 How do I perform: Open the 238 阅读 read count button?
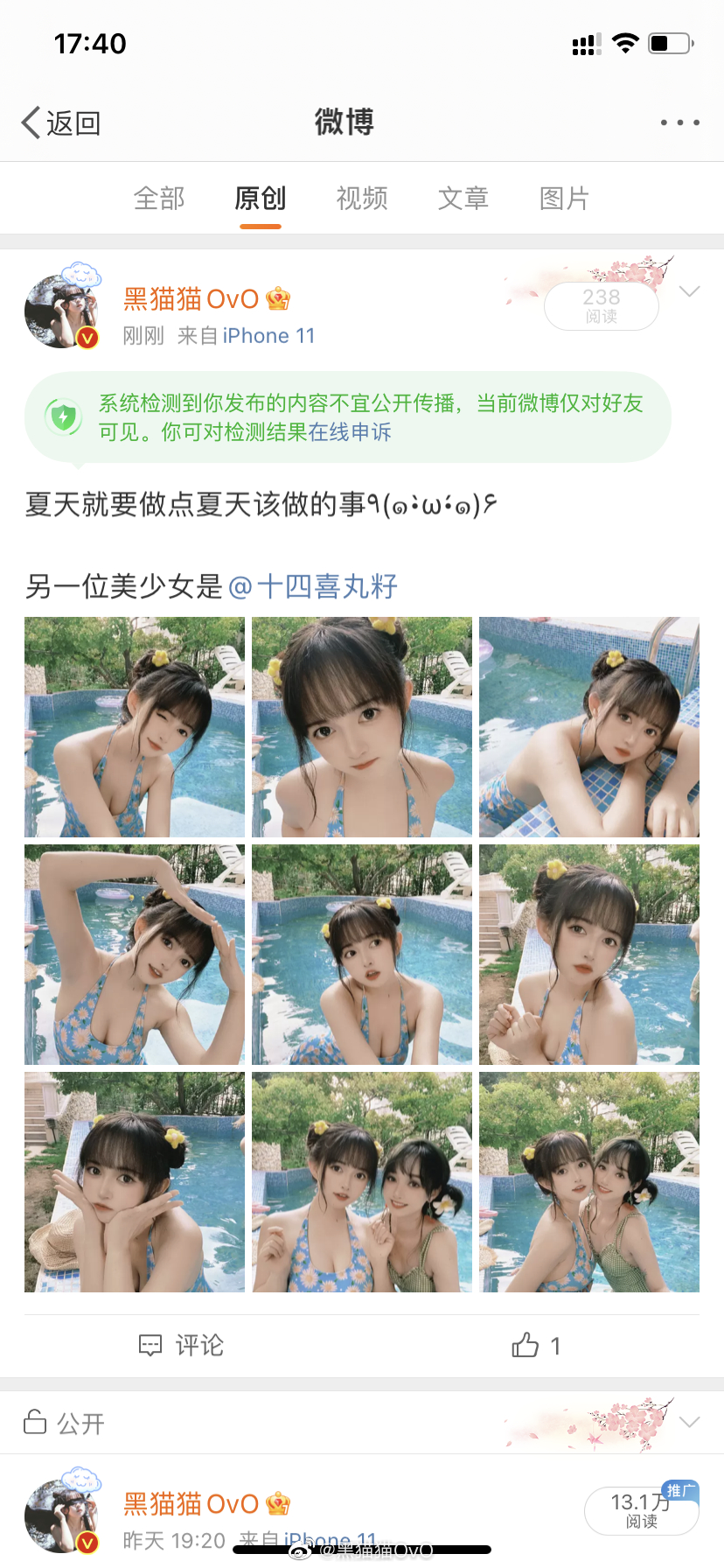(x=602, y=306)
